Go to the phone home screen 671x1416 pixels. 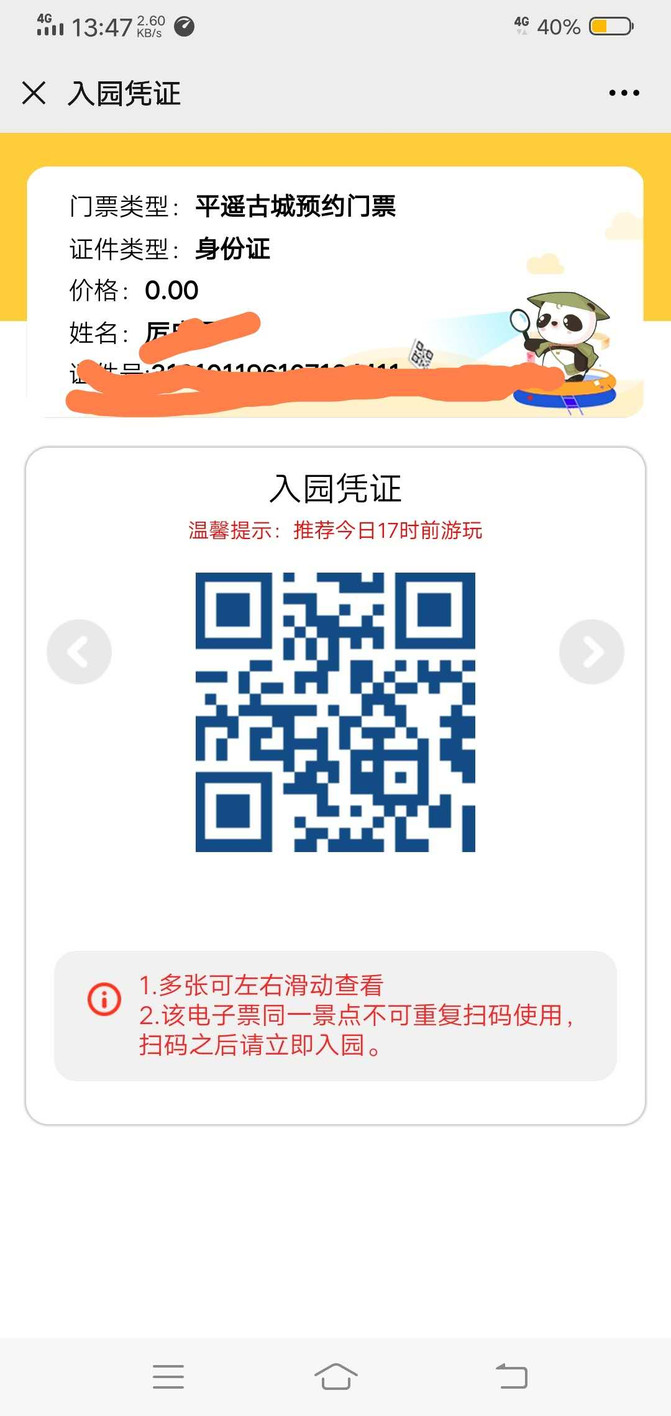pos(336,1377)
